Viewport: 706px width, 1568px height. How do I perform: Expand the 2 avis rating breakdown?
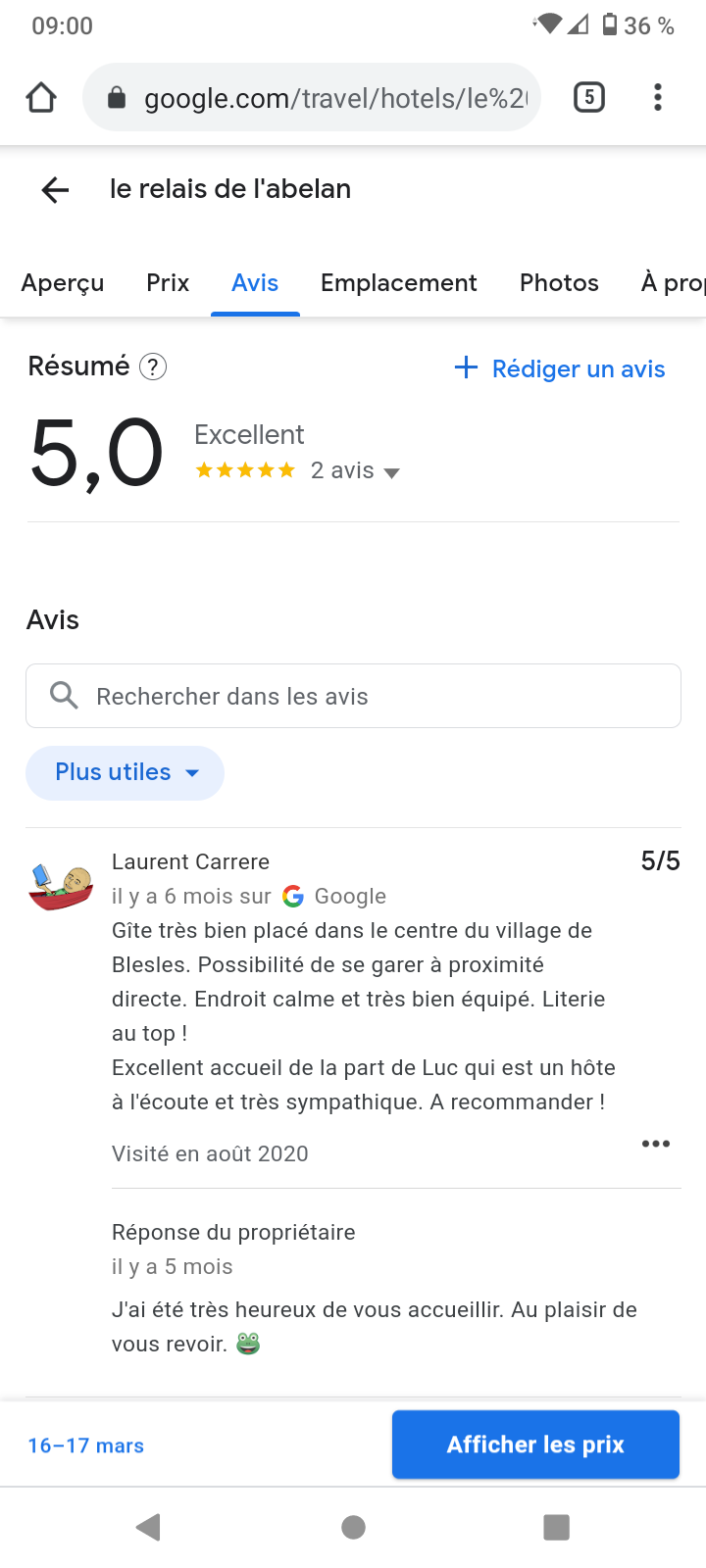tap(355, 471)
